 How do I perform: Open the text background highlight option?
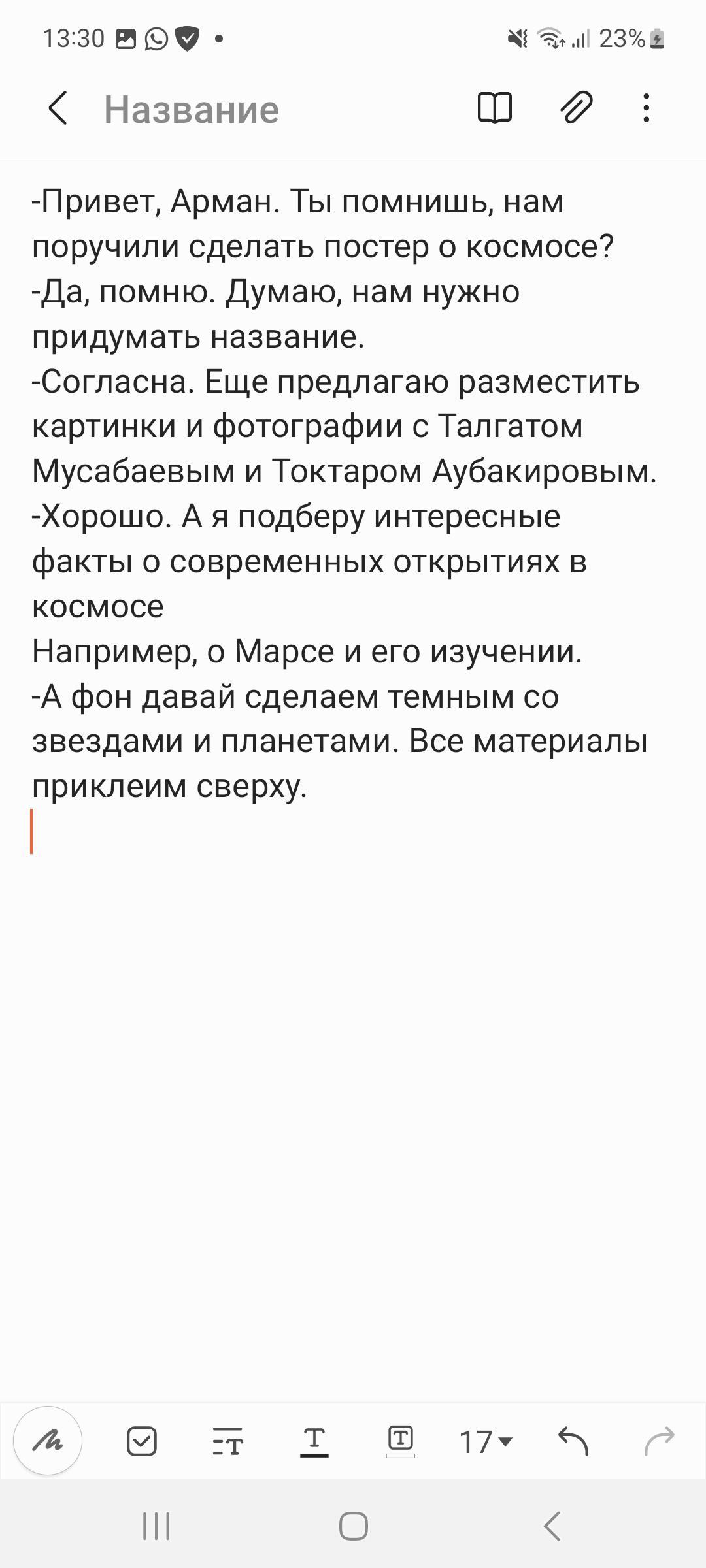pos(401,1441)
